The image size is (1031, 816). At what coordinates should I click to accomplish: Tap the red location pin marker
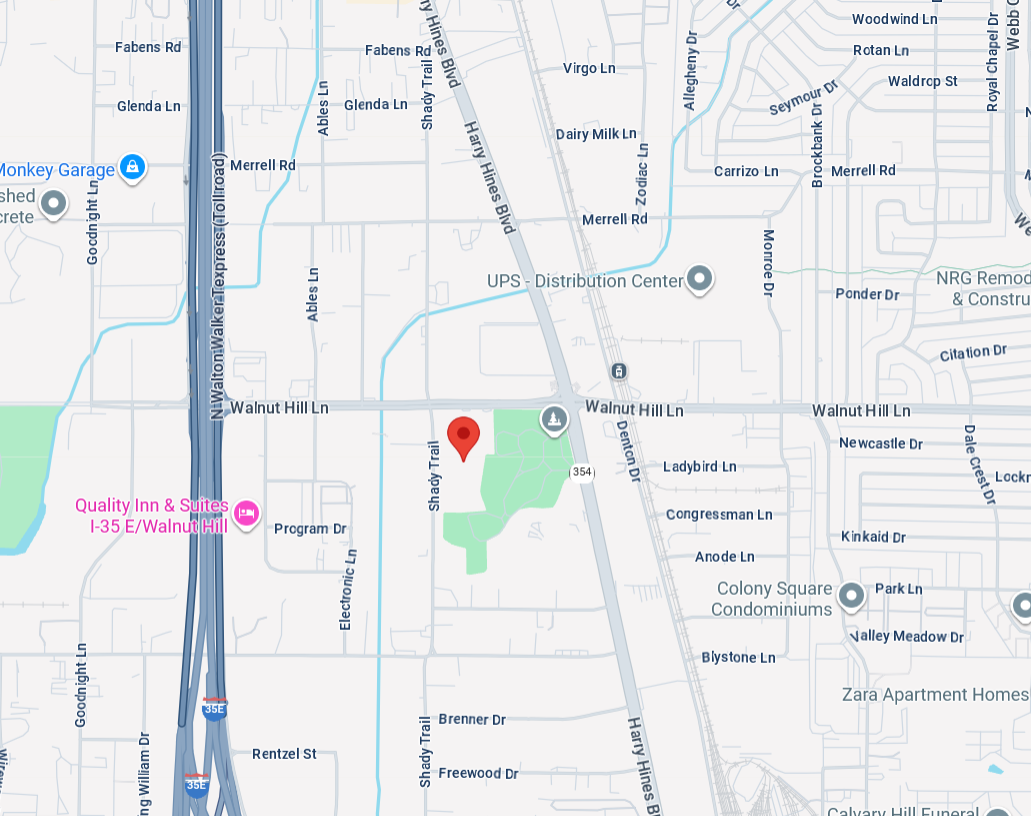pos(463,436)
